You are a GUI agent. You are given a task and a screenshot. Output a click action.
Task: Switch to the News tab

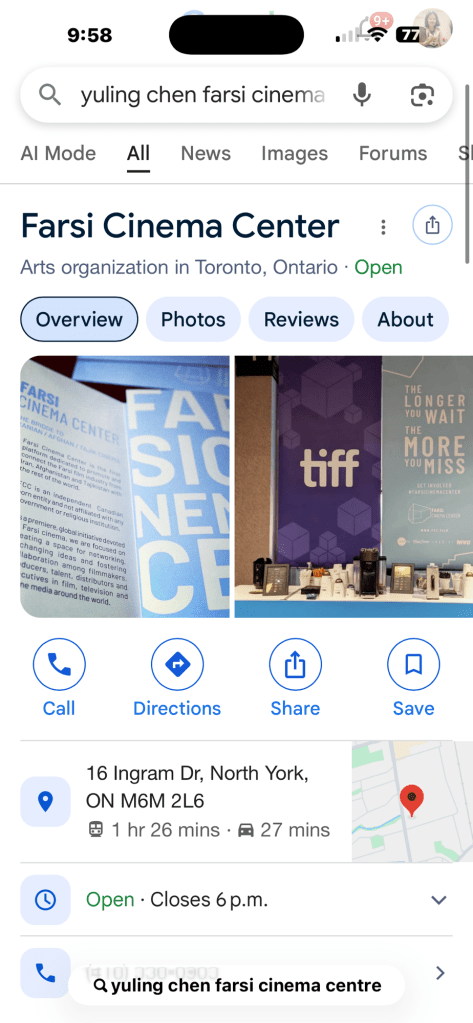[206, 153]
